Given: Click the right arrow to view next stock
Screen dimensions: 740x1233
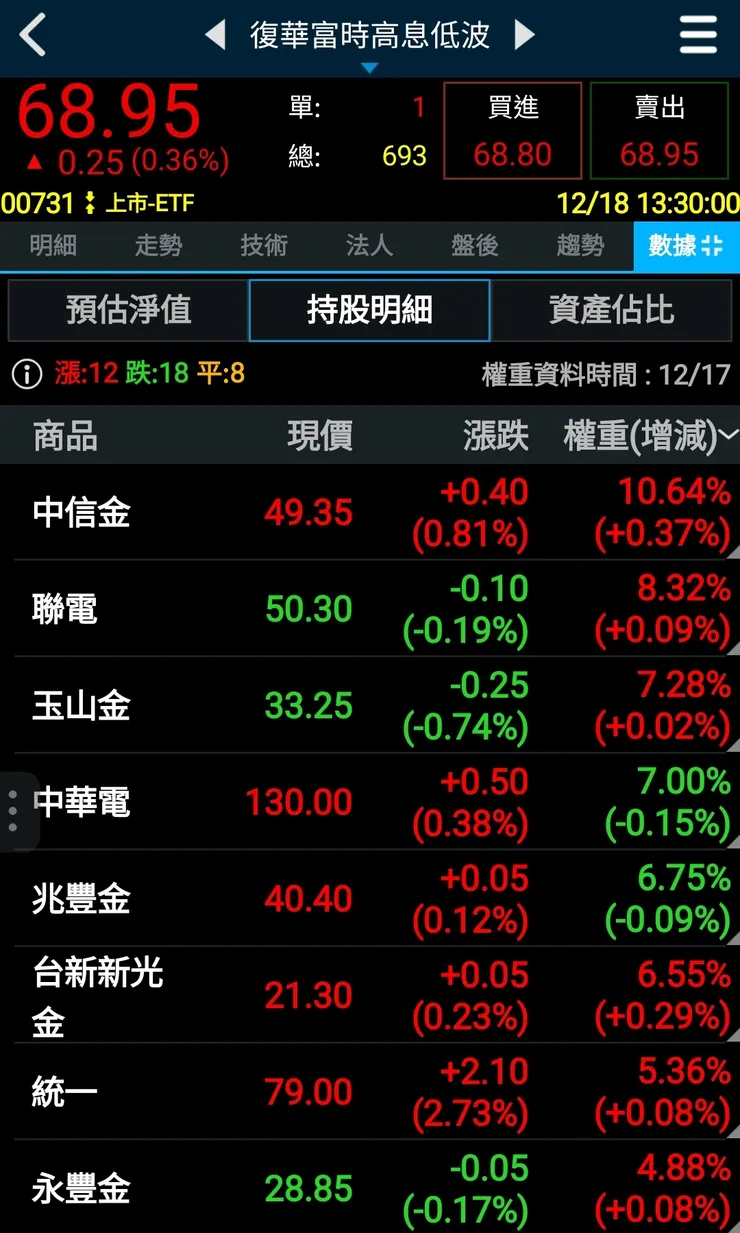Looking at the screenshot, I should point(525,34).
